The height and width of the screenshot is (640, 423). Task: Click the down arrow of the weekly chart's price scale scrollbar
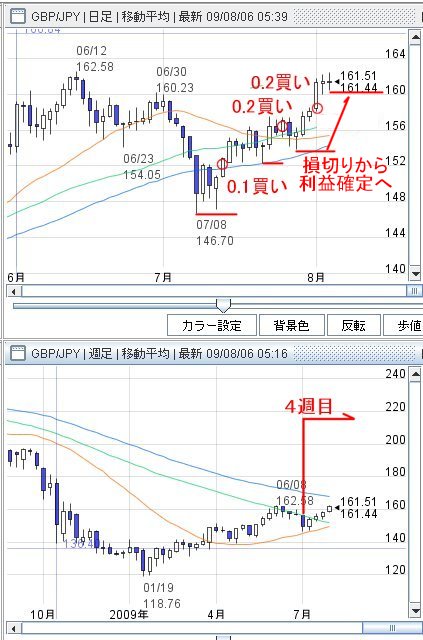416,611
